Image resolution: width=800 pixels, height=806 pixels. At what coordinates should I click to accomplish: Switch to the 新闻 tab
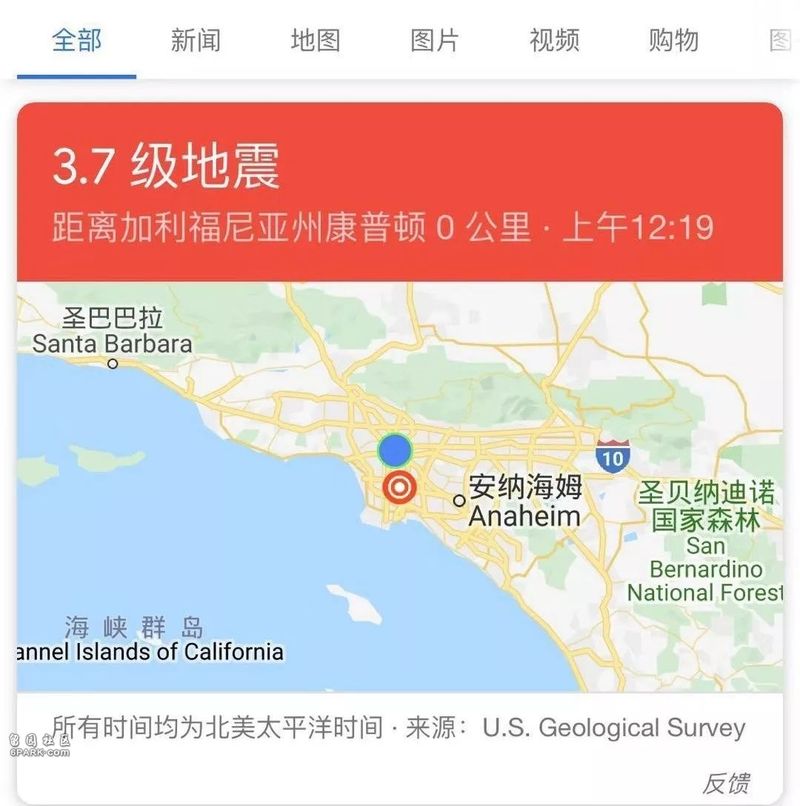195,40
